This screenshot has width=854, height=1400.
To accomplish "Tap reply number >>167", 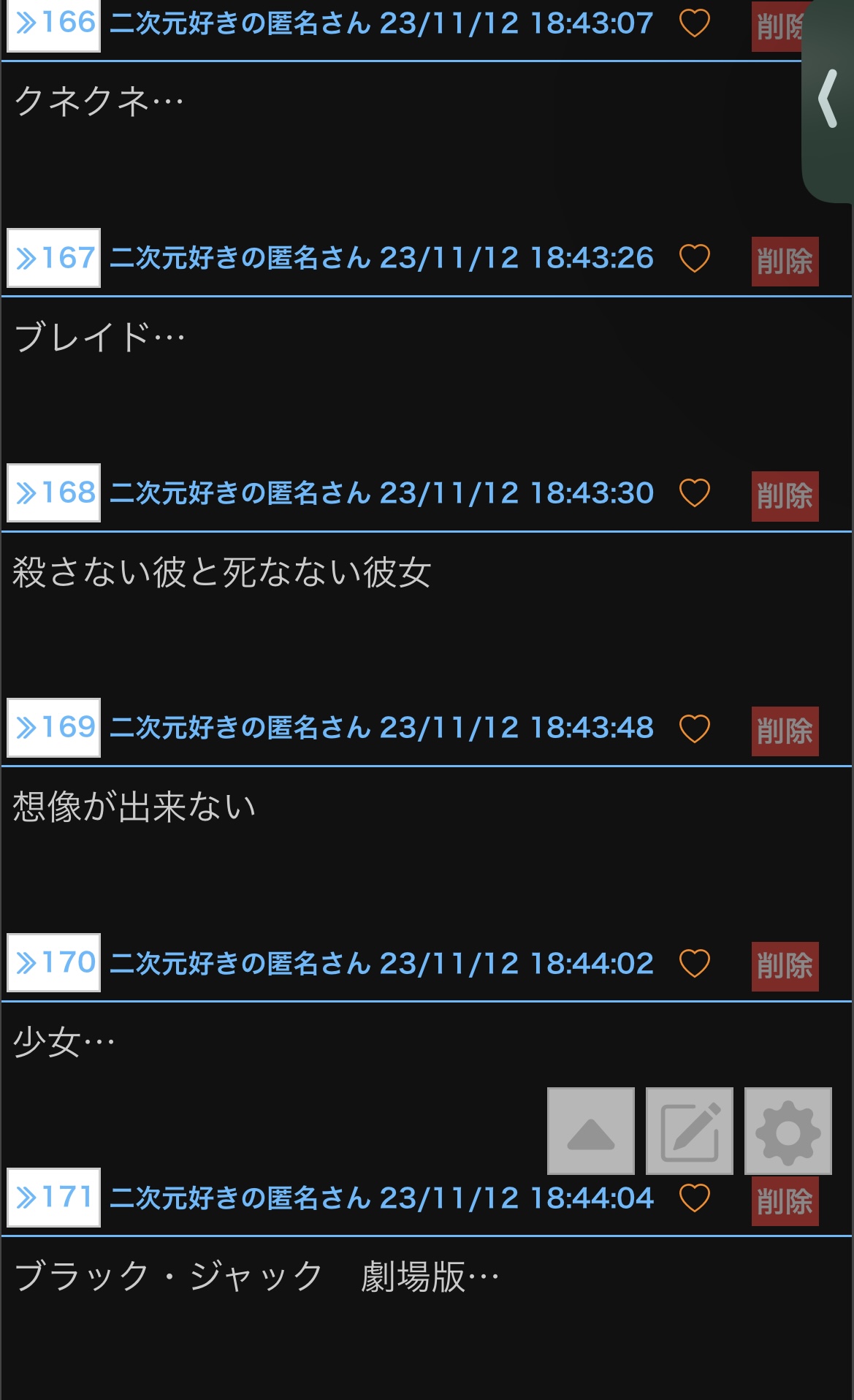I will point(54,258).
